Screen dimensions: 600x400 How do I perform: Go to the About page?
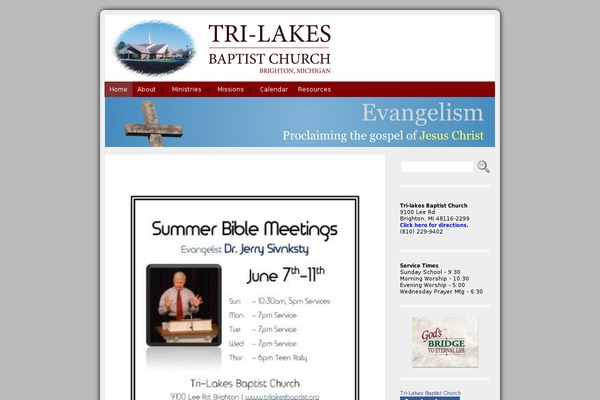pos(146,89)
